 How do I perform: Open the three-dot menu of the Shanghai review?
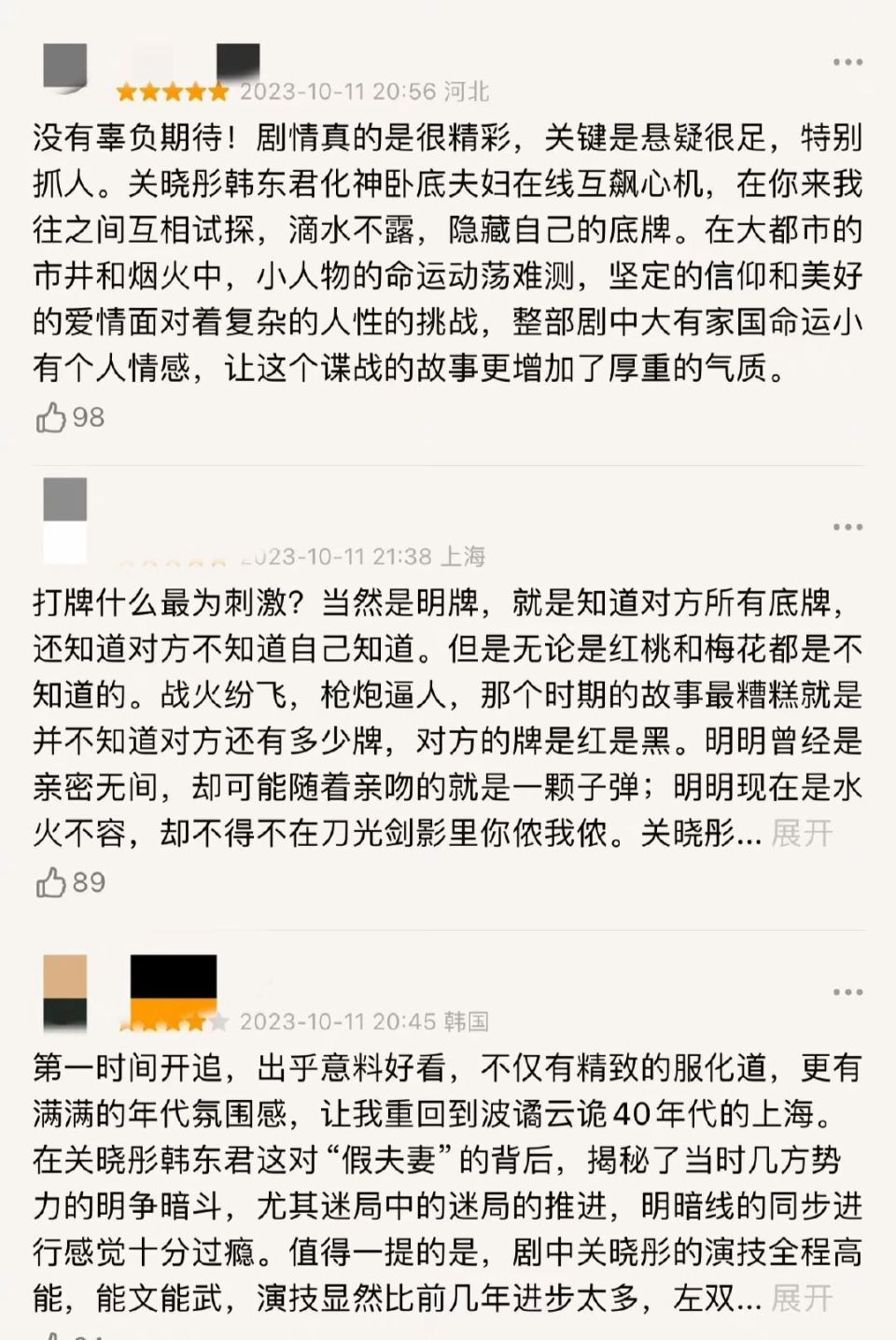pyautogui.click(x=847, y=528)
